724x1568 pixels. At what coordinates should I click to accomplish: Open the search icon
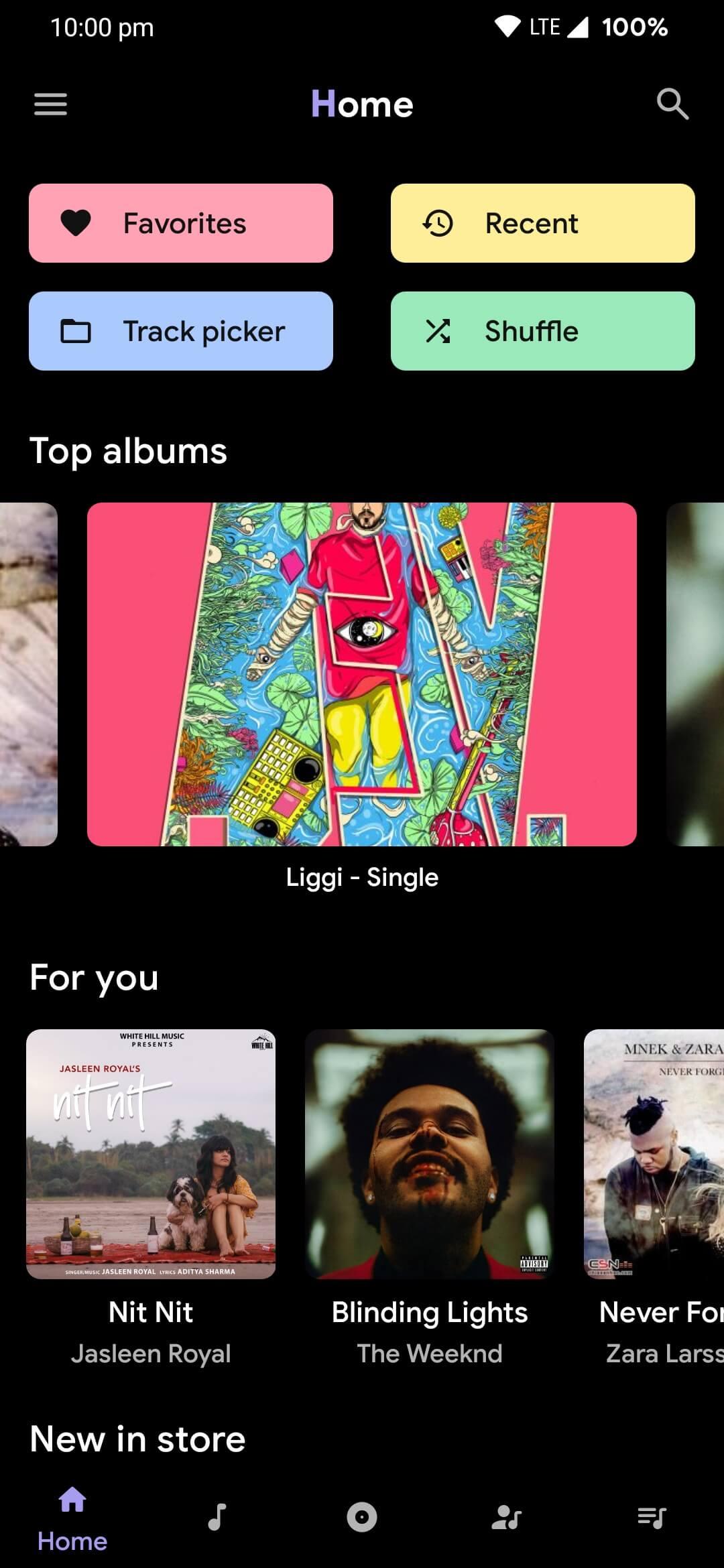pos(672,105)
